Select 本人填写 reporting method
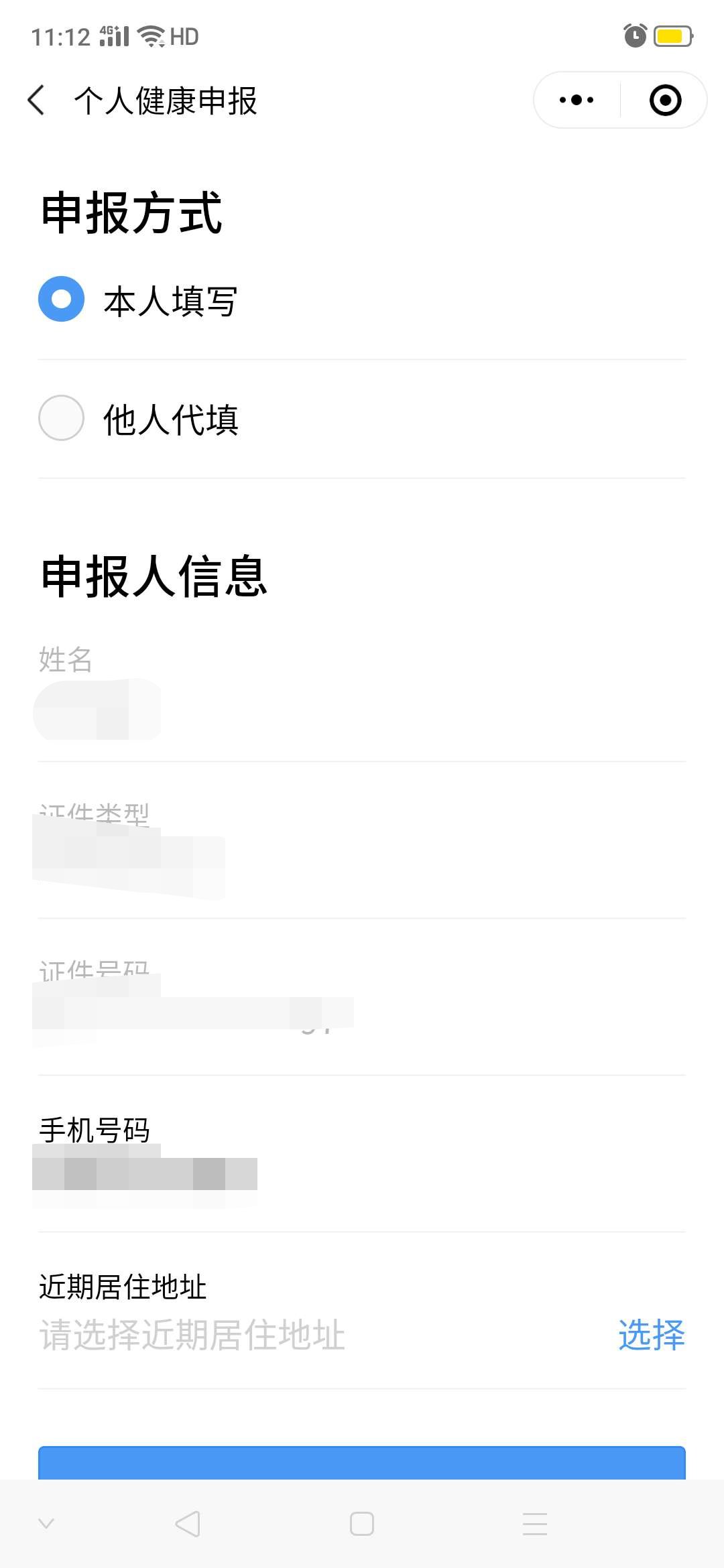724x1568 pixels. pyautogui.click(x=62, y=299)
